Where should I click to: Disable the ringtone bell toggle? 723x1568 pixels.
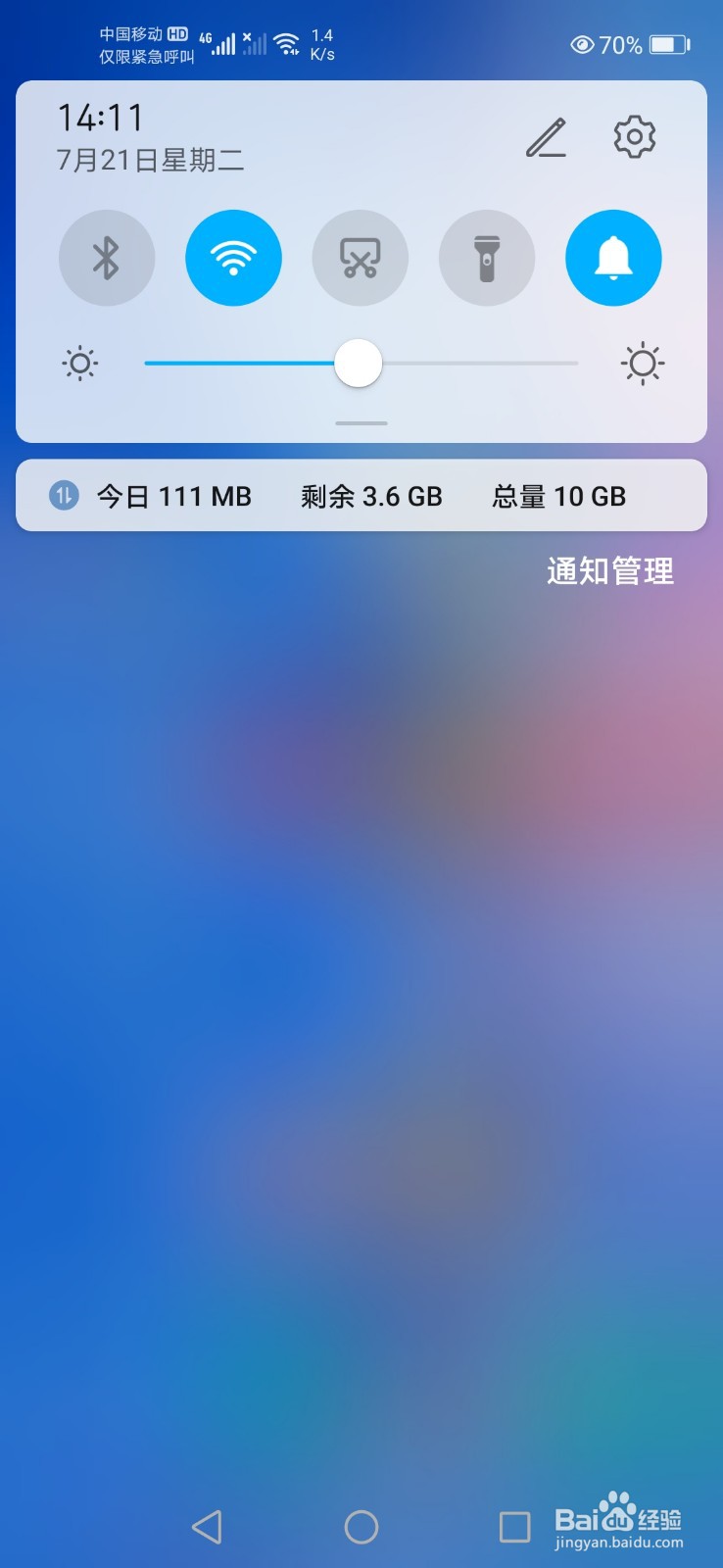(613, 257)
